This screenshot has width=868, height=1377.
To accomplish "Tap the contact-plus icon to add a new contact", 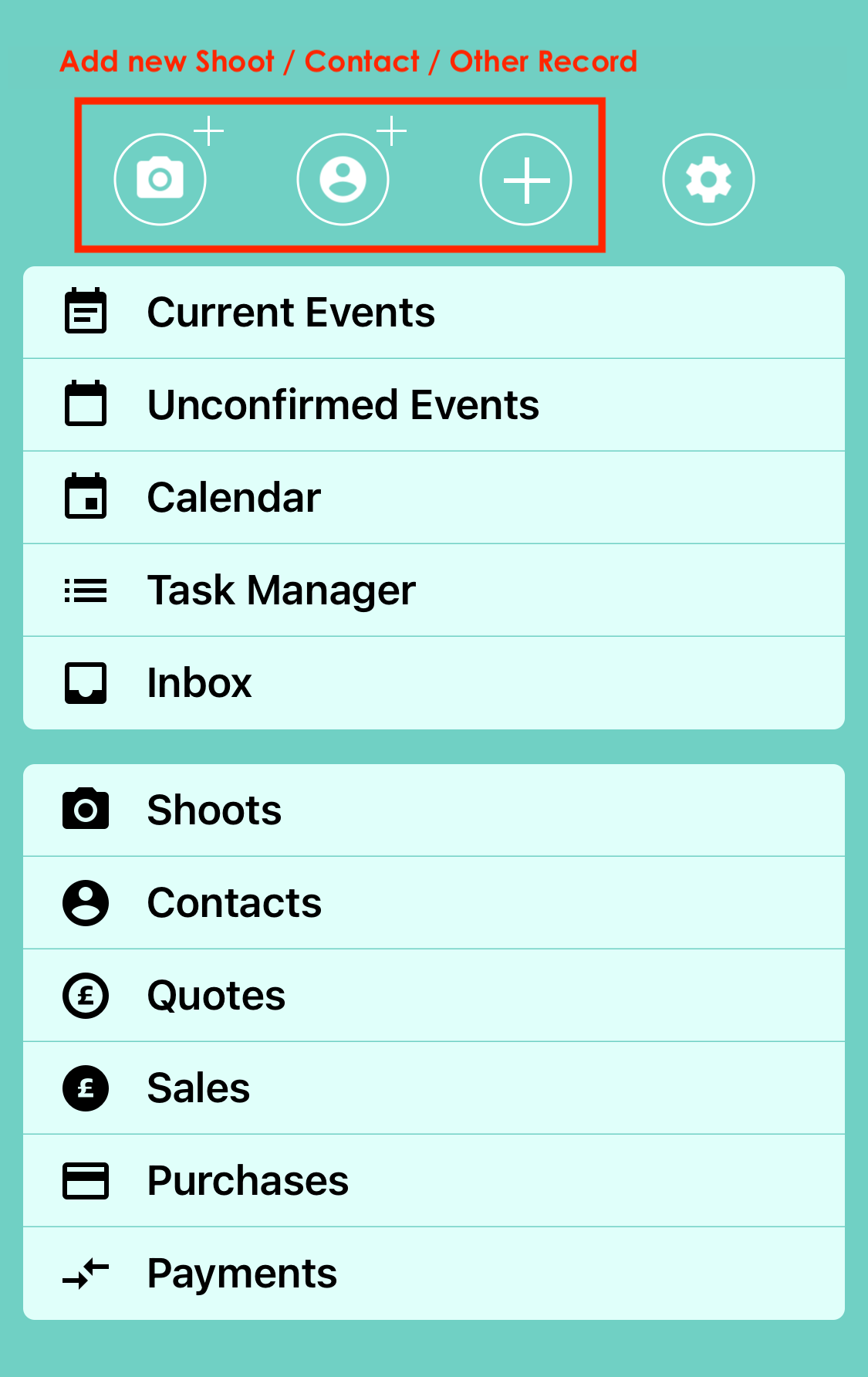I will point(343,178).
